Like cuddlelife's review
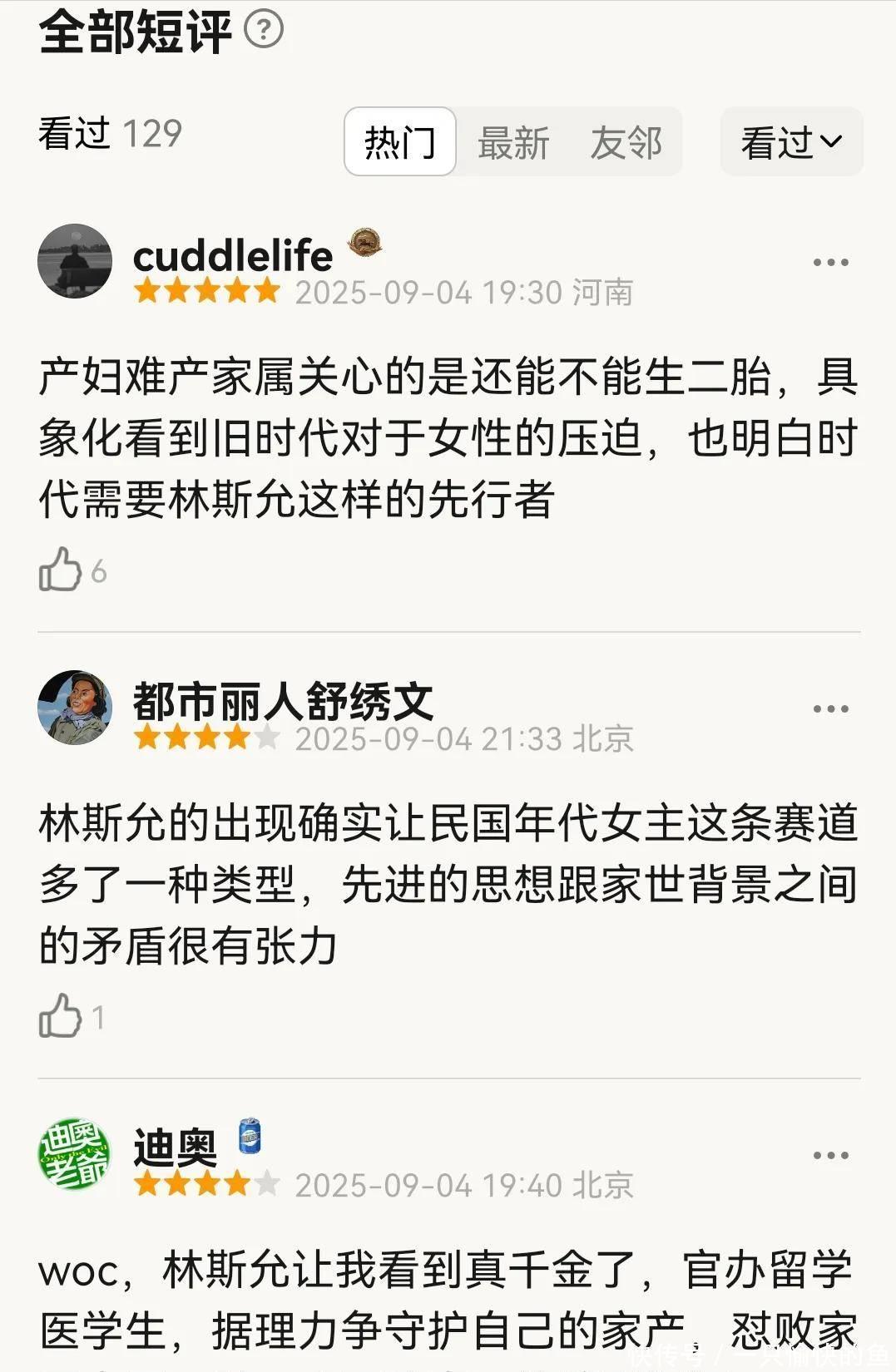This screenshot has width=896, height=1372. click(x=61, y=570)
